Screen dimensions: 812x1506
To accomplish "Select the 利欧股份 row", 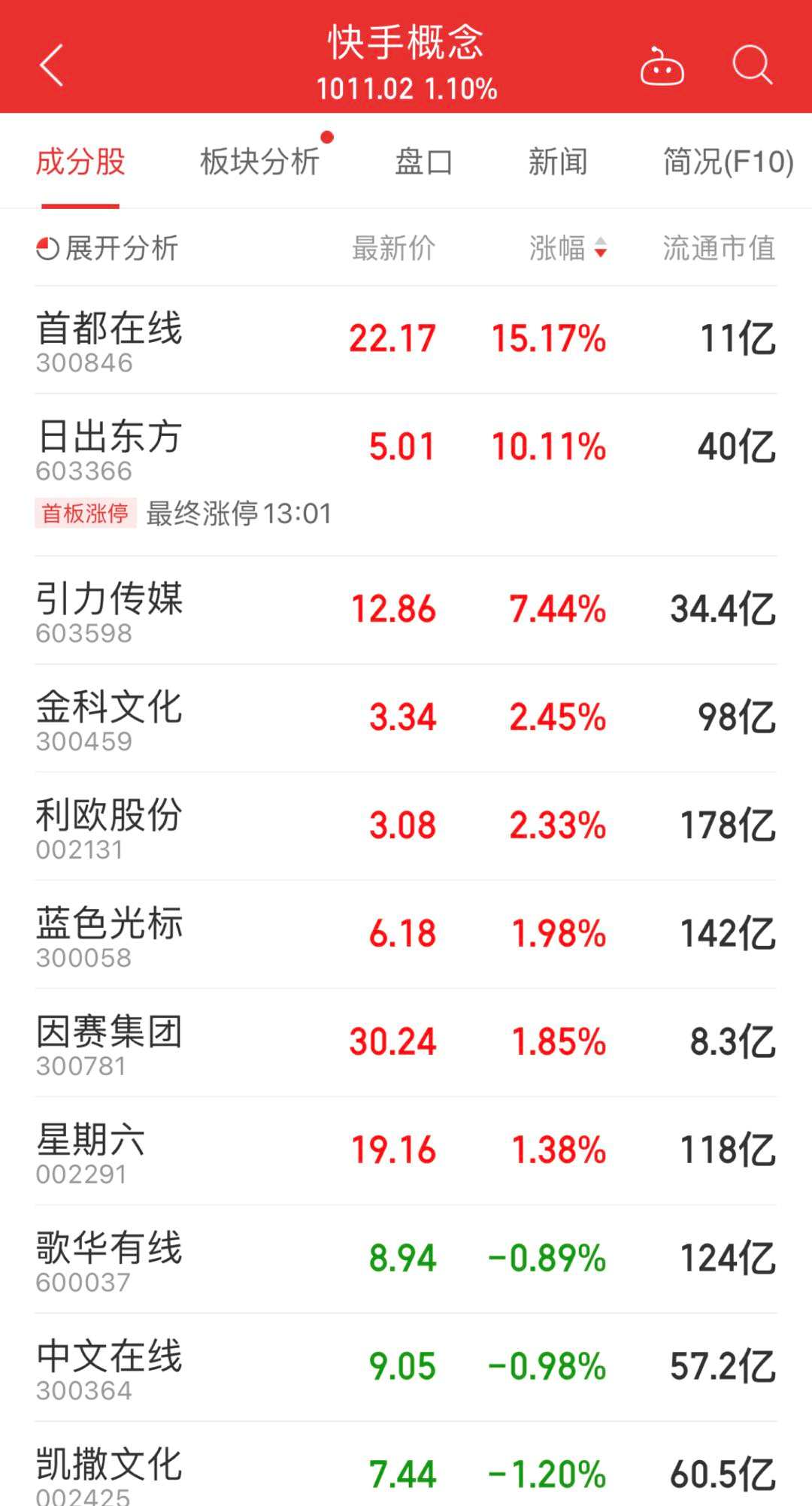I will [406, 827].
